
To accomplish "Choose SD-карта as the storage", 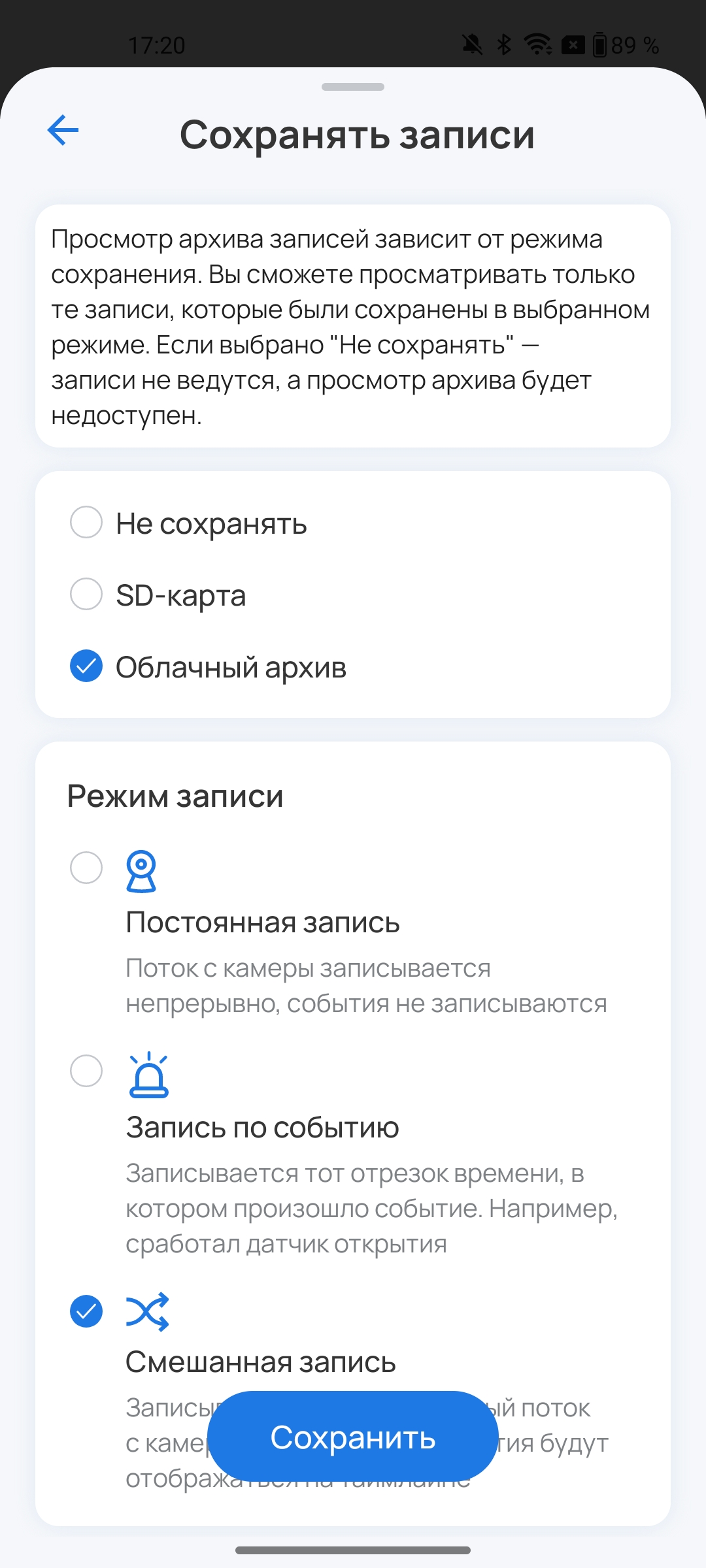I will pyautogui.click(x=86, y=595).
